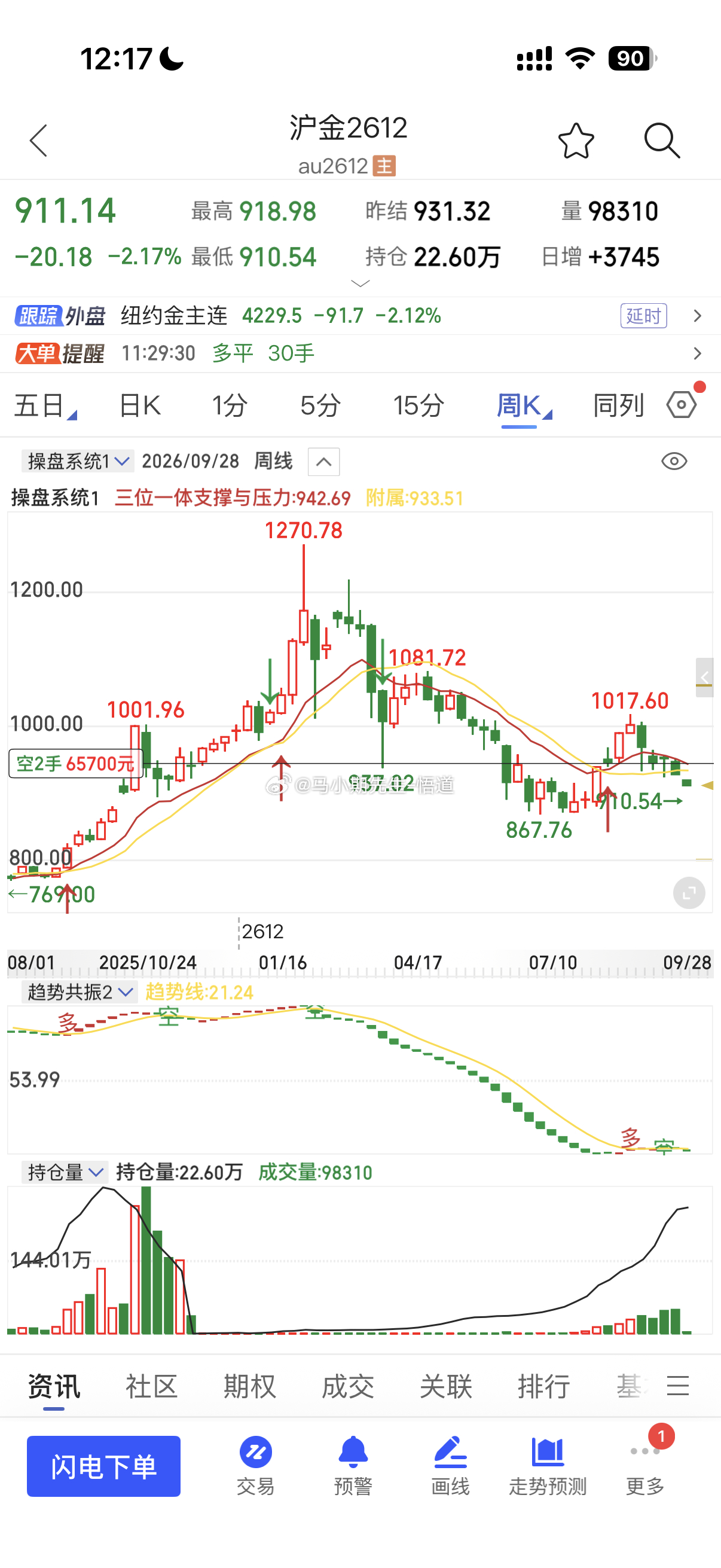This screenshot has width=721, height=1568.
Task: Open the 操盘系统1 indicator dropdown
Action: tap(77, 462)
